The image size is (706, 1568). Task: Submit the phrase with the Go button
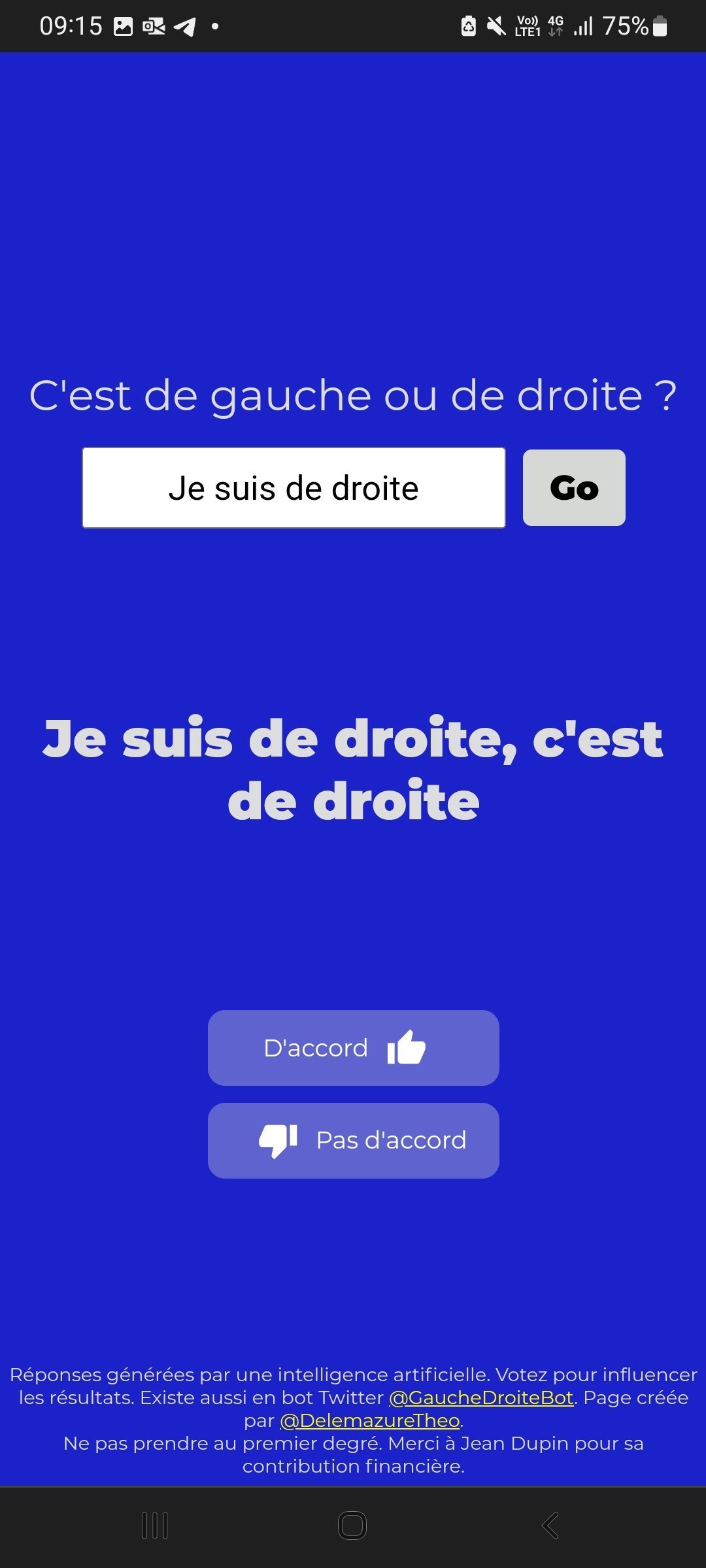tap(574, 487)
